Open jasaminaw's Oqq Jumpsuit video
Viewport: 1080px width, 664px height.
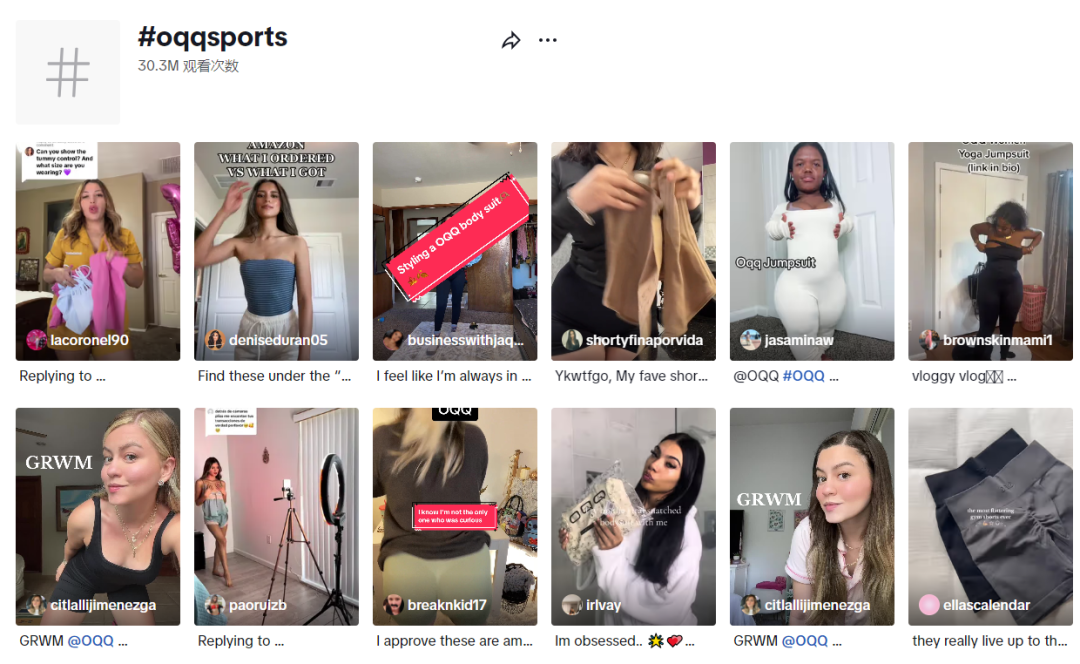812,250
